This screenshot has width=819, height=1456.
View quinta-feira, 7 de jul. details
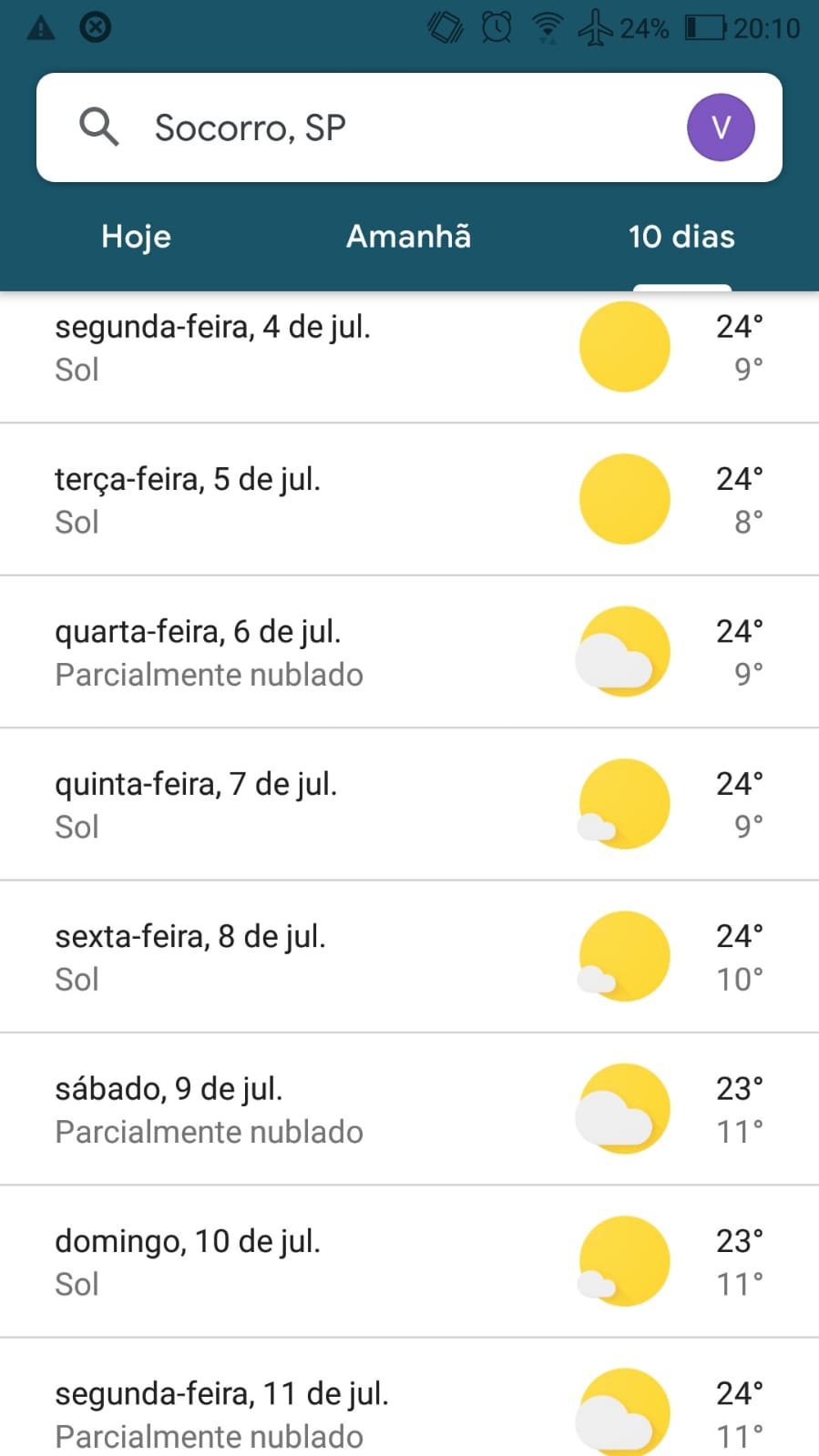pyautogui.click(x=409, y=804)
